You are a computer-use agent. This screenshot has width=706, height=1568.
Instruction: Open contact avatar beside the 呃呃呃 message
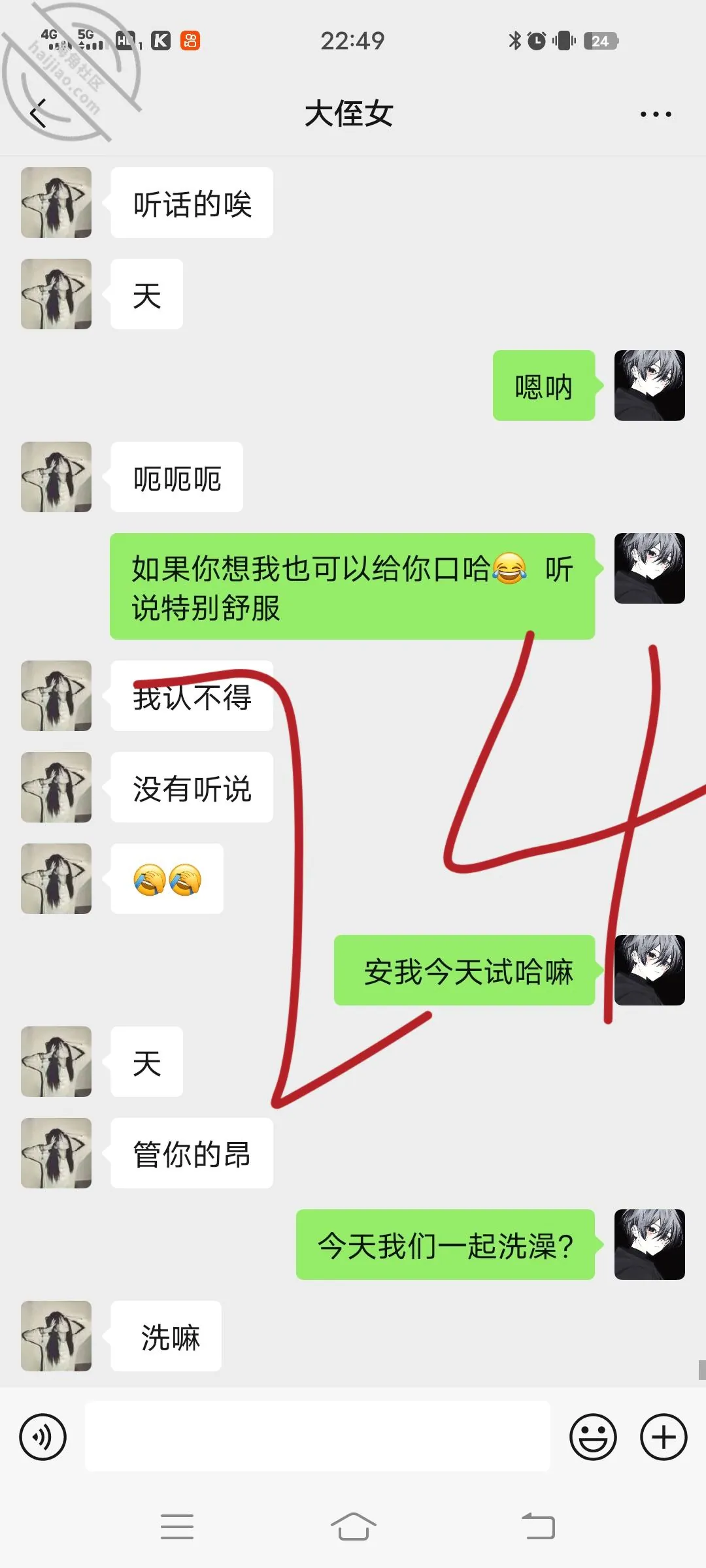(x=56, y=477)
